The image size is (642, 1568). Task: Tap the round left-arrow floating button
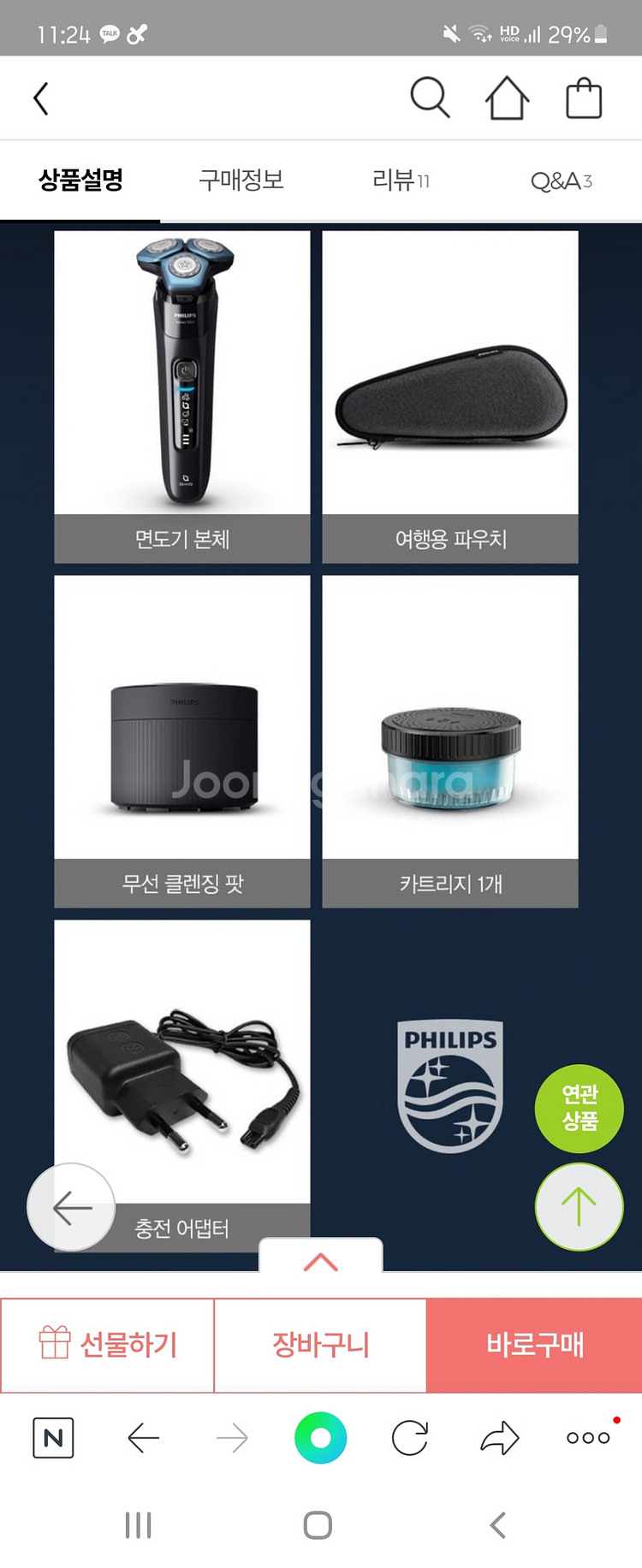(71, 1207)
